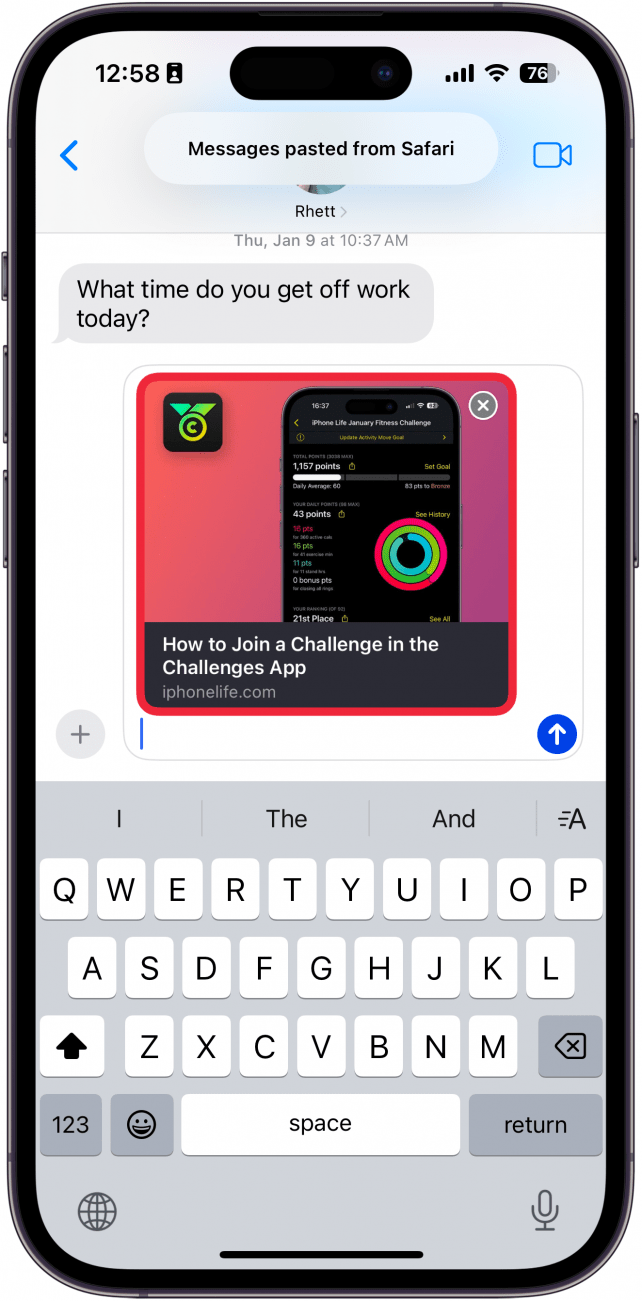Viewport: 642px width, 1301px height.
Task: Start a FaceTime video call with Rhett
Action: 552,155
